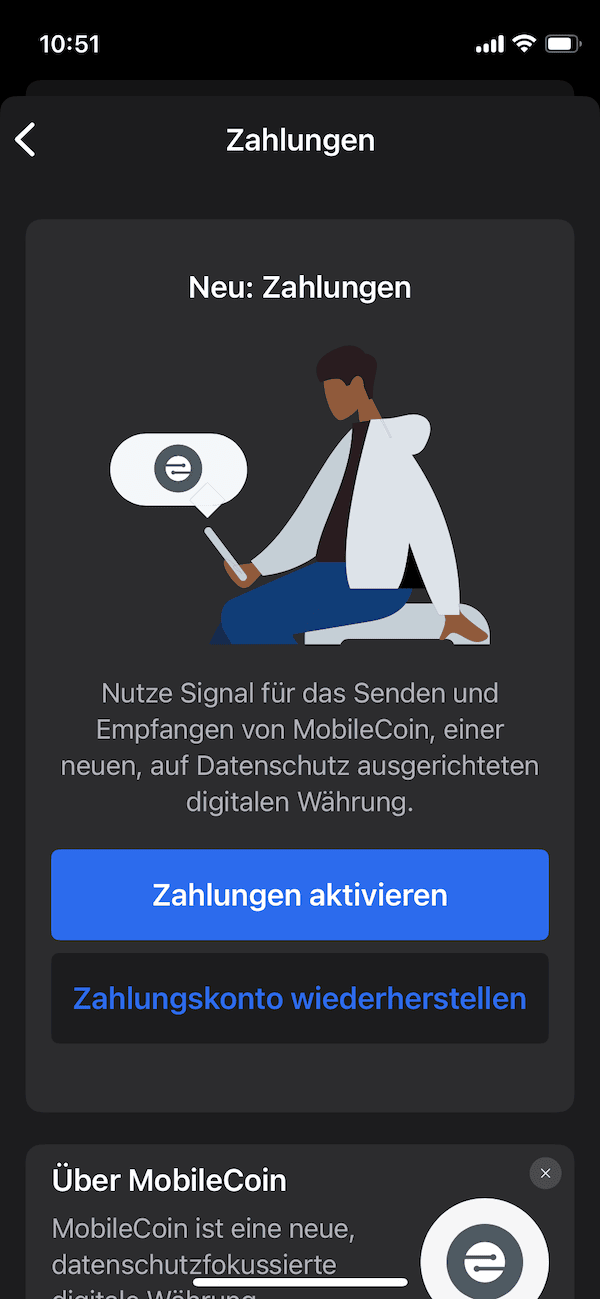This screenshot has width=600, height=1299.
Task: Go back from the Zahlungen screen
Action: click(x=26, y=140)
